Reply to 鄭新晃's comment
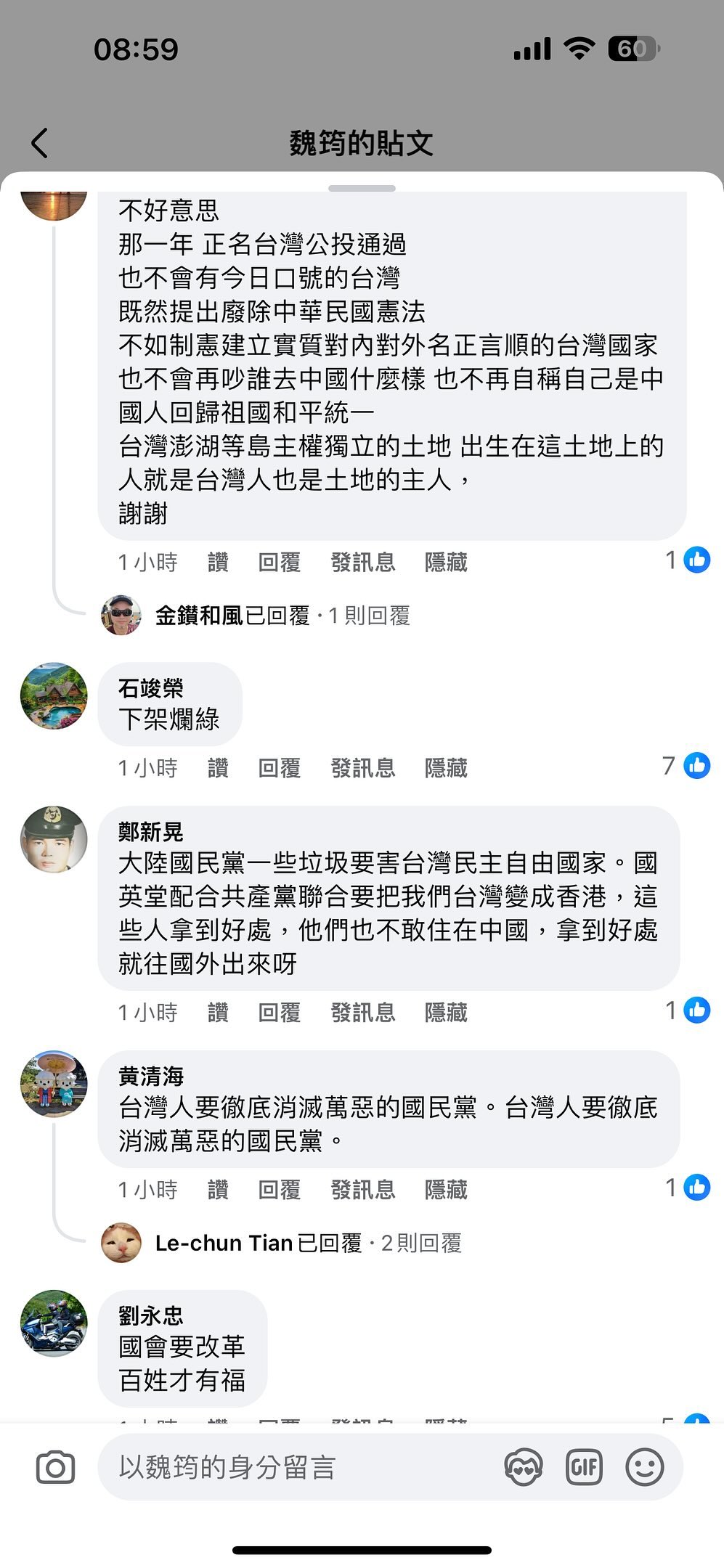The width and height of the screenshot is (724, 1568). 279,1012
